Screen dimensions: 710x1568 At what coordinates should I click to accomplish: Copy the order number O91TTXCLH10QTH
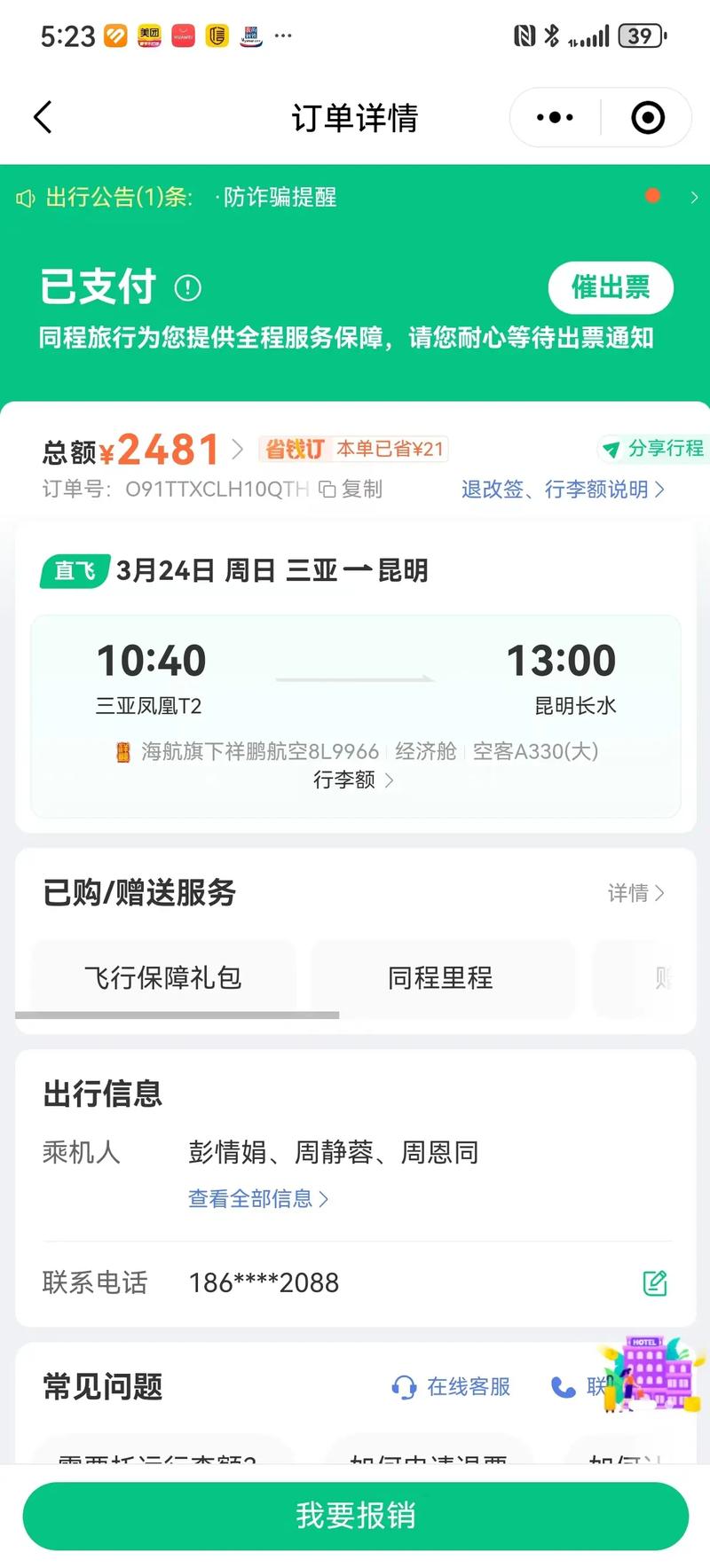click(x=348, y=490)
